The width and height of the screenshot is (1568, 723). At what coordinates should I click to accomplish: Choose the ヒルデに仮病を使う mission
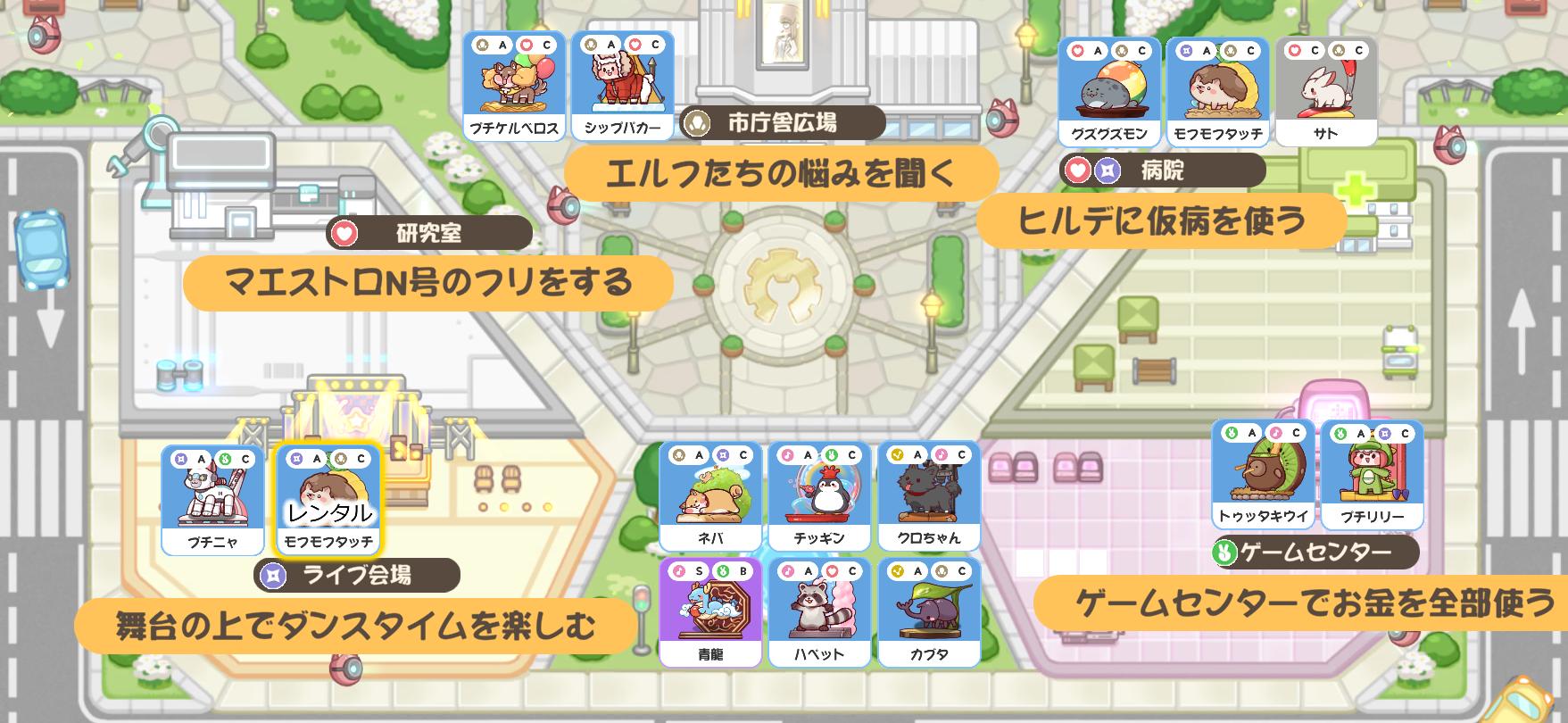1160,220
